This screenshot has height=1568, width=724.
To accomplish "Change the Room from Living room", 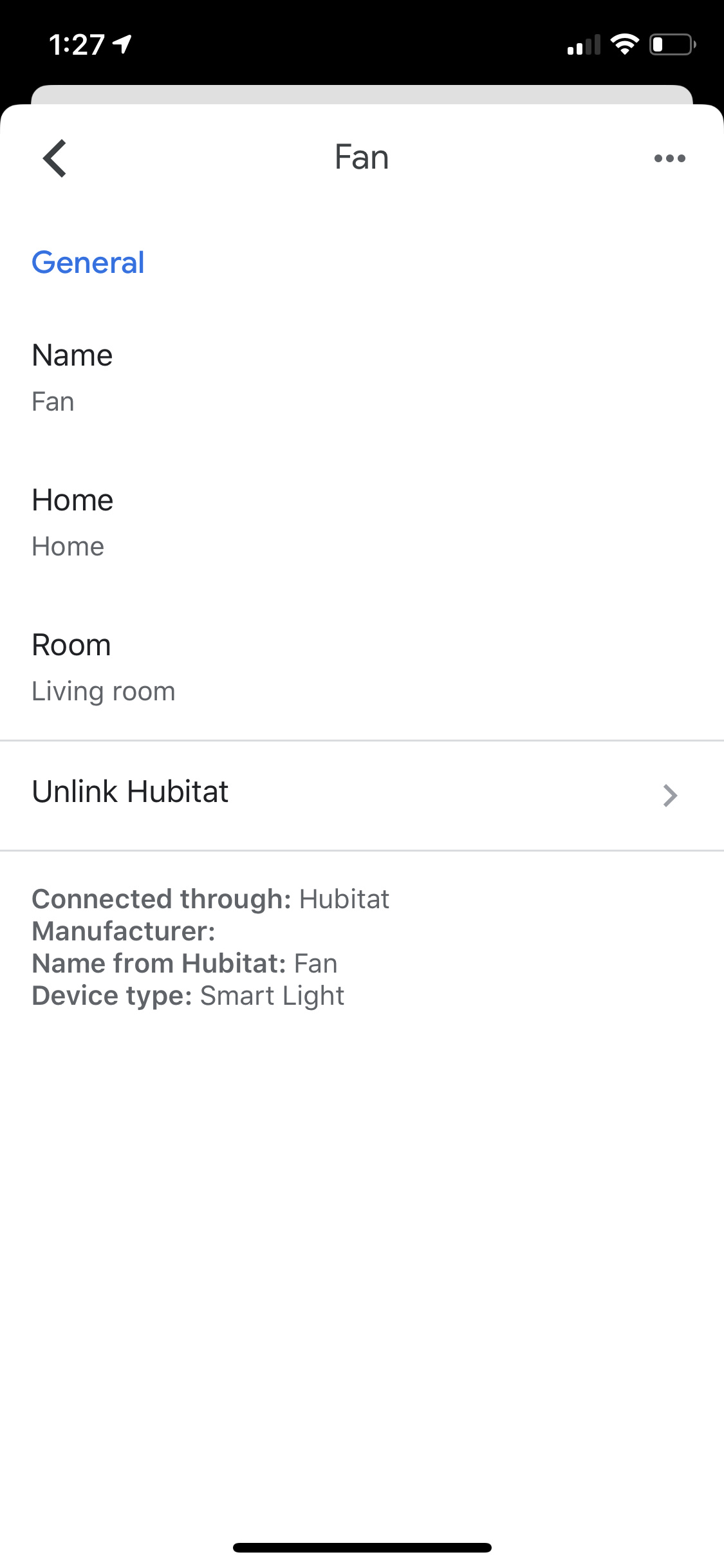I will tap(362, 667).
